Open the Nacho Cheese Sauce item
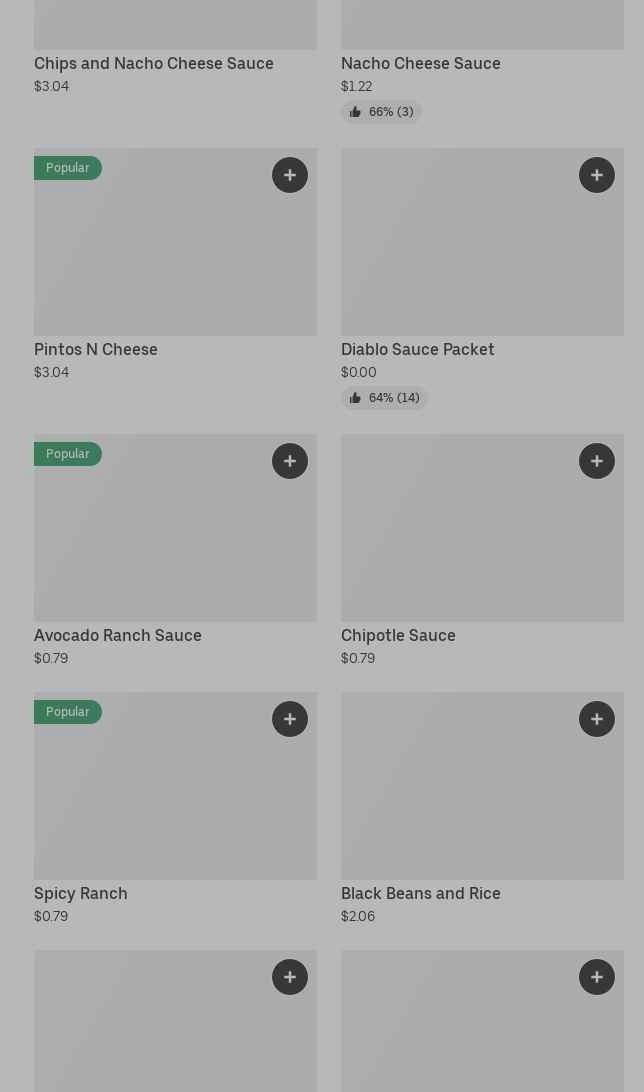The width and height of the screenshot is (644, 1092). point(420,63)
